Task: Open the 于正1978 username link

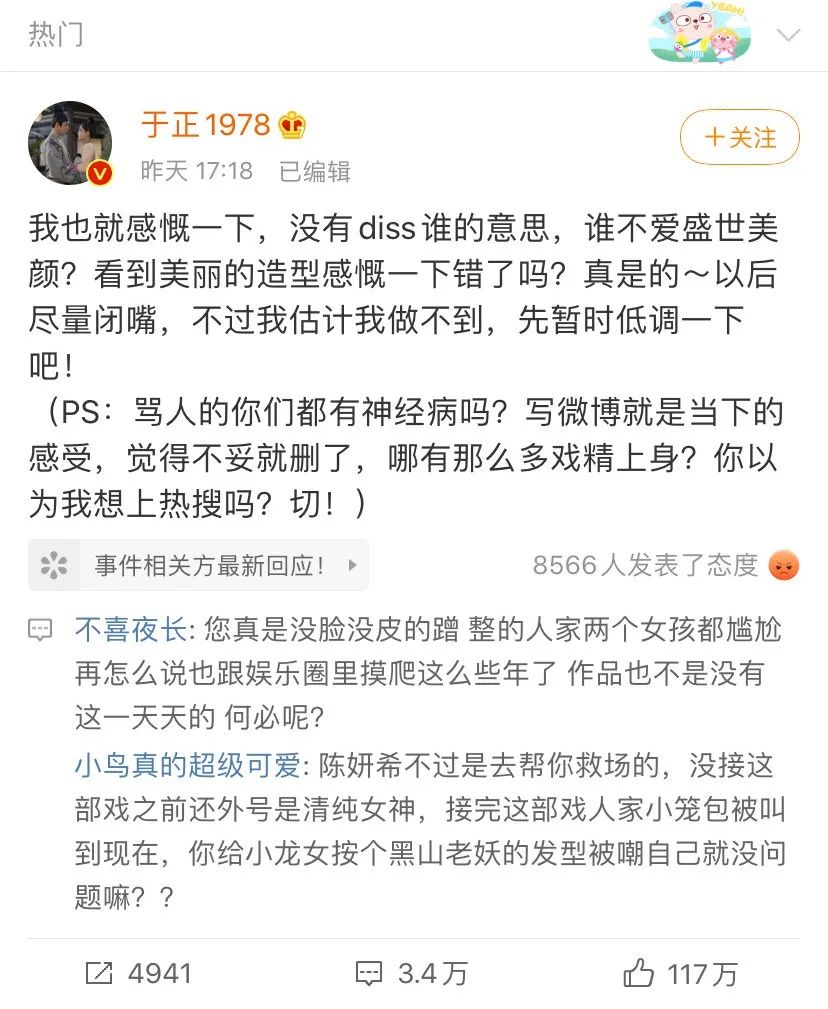Action: pos(206,125)
